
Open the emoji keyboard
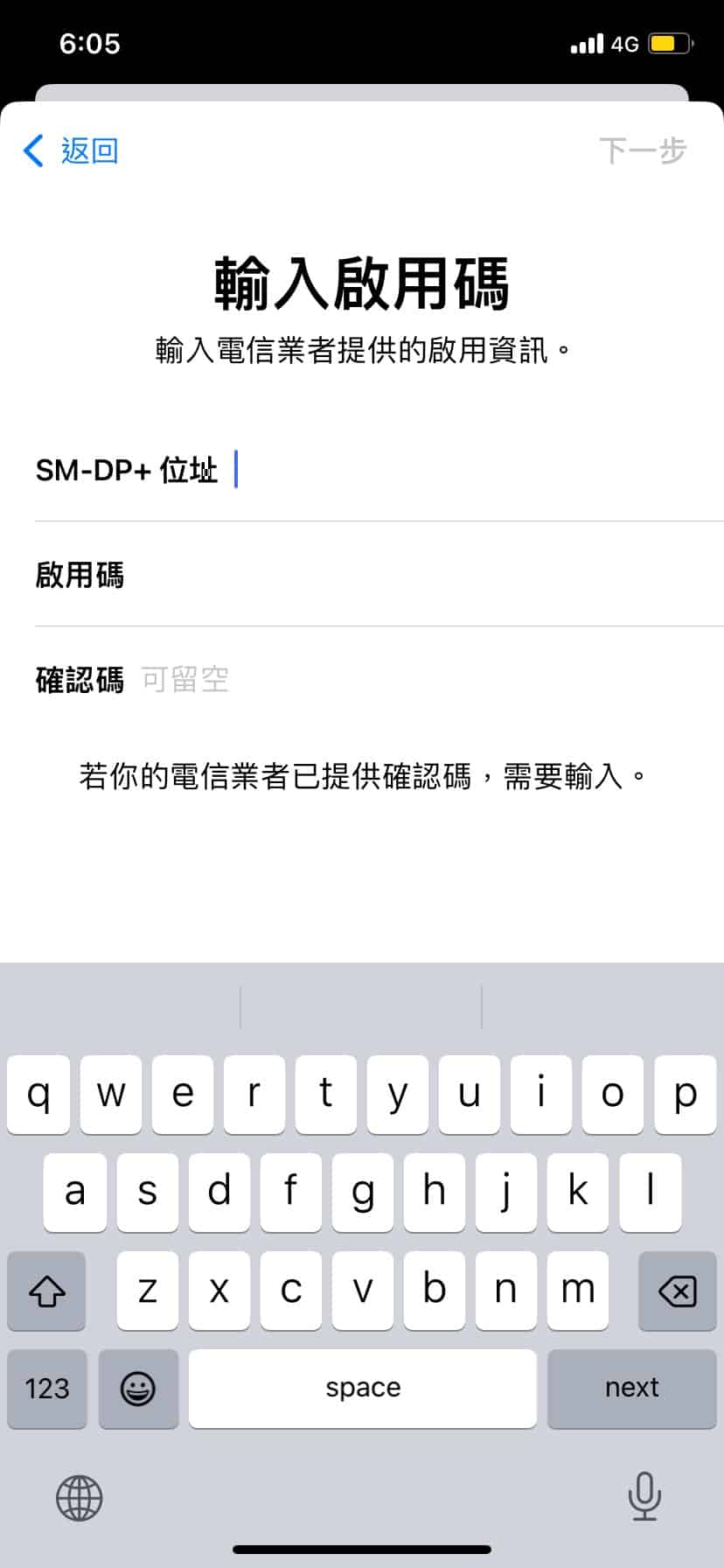pos(138,1388)
